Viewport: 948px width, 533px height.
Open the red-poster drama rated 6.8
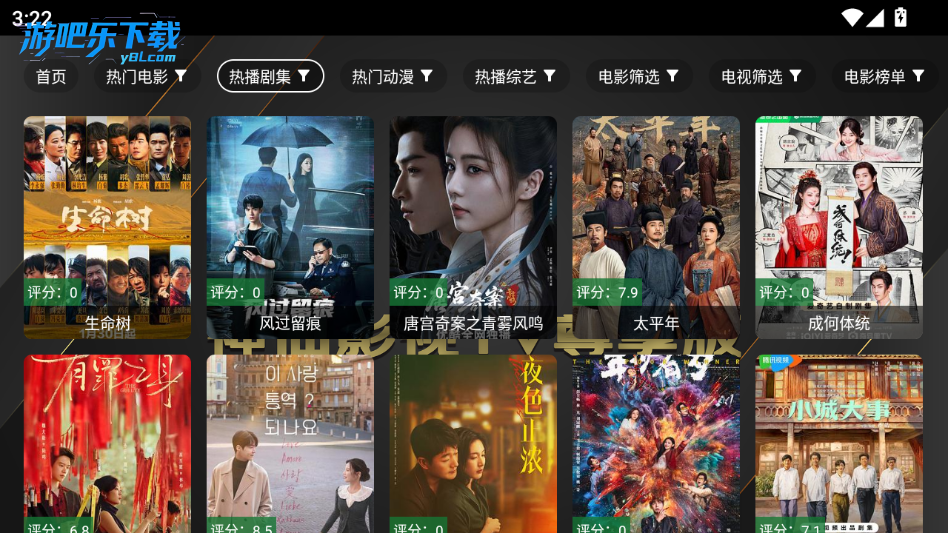[107, 445]
